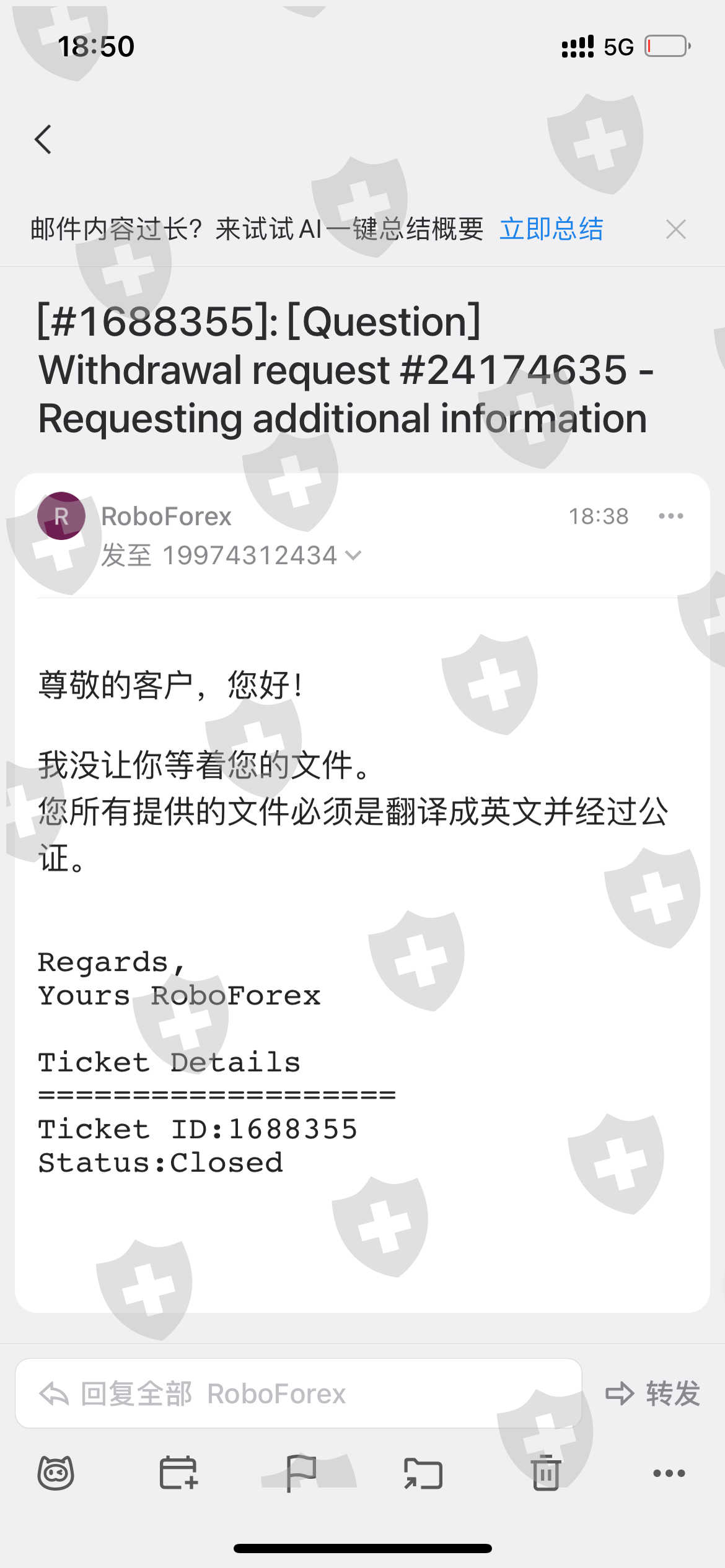The width and height of the screenshot is (725, 1568).
Task: Open more actions in the bottom toolbar
Action: tap(669, 1473)
